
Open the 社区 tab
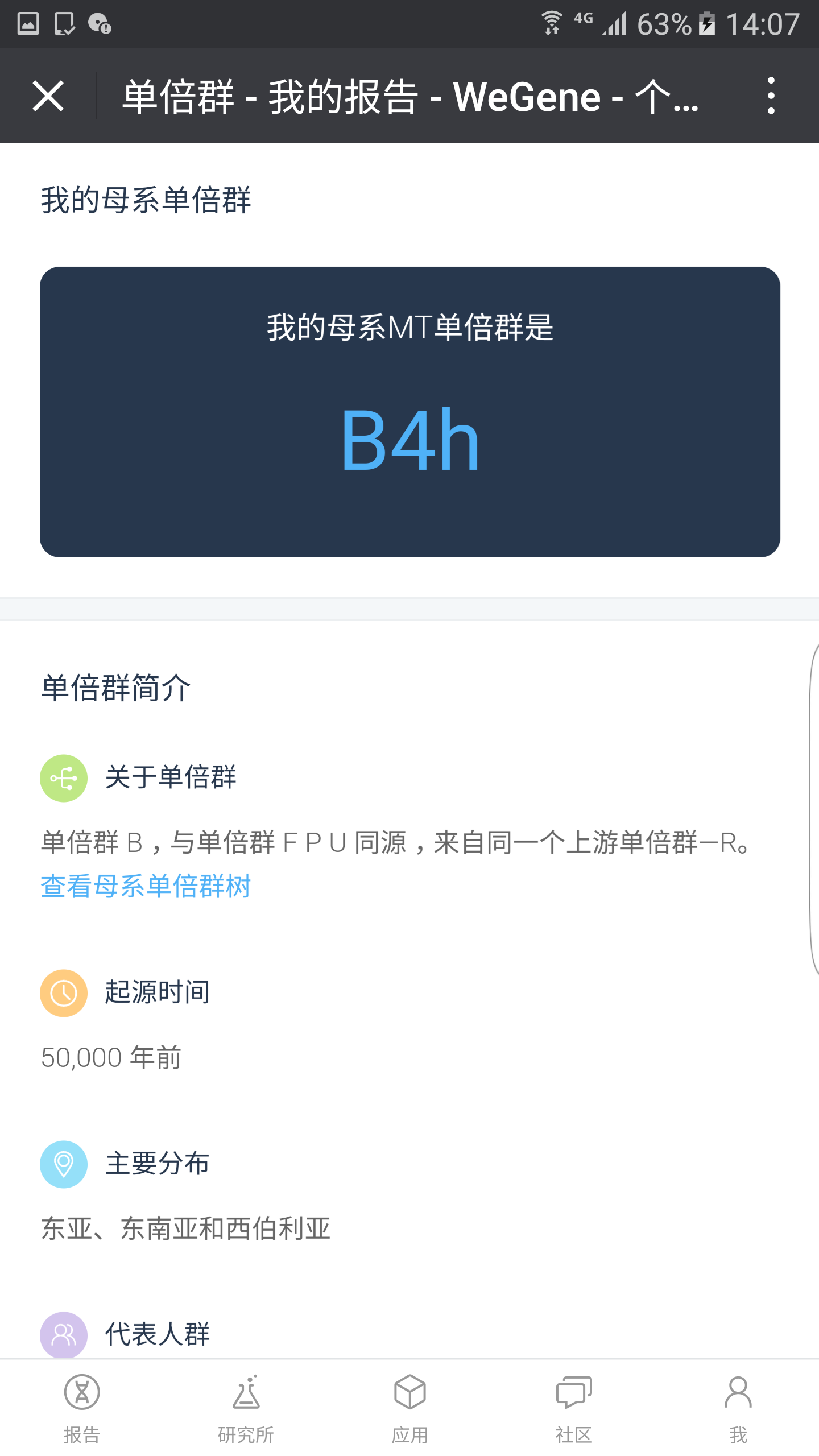tap(573, 1408)
